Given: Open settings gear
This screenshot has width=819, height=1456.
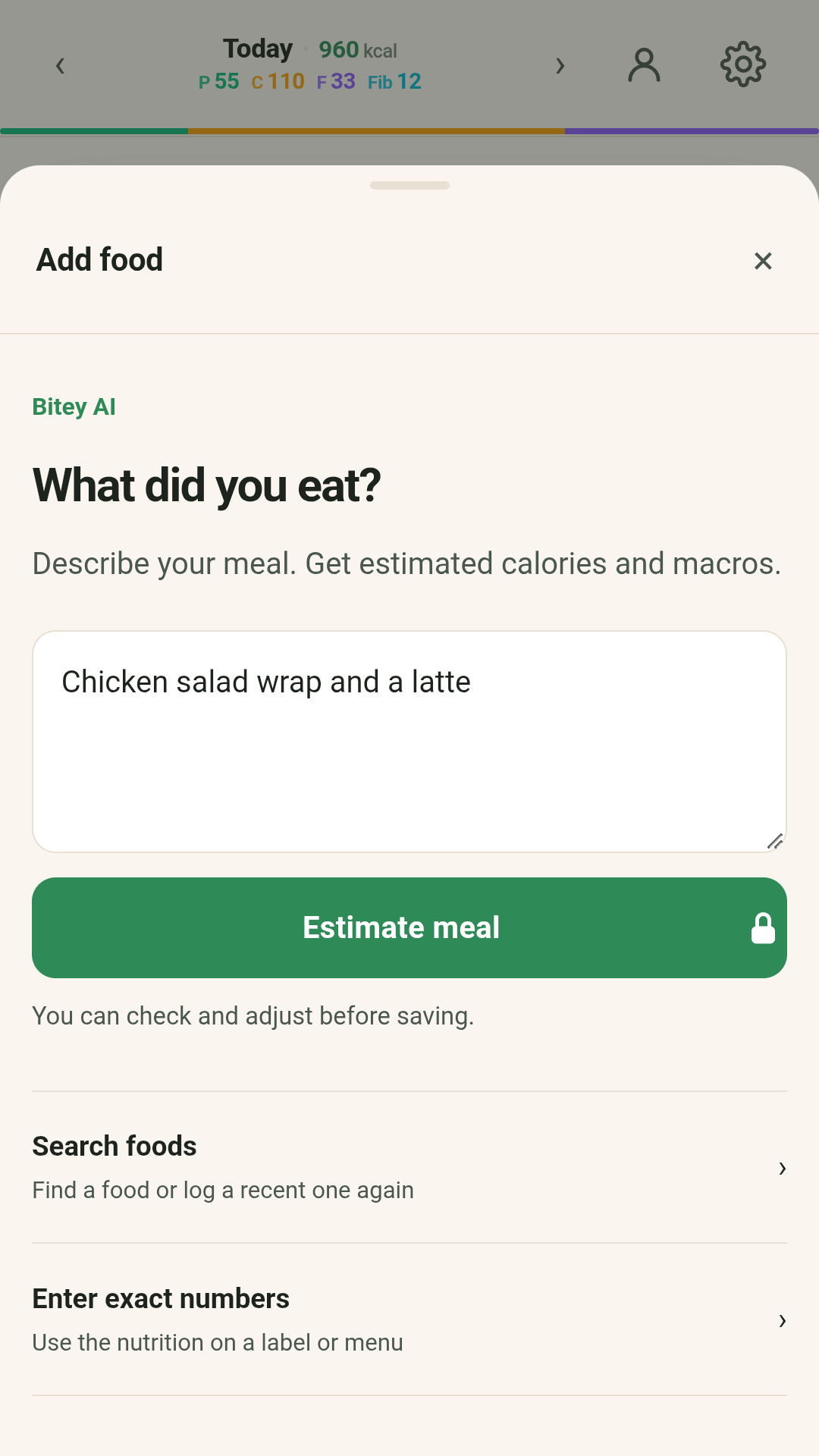Looking at the screenshot, I should point(743,64).
